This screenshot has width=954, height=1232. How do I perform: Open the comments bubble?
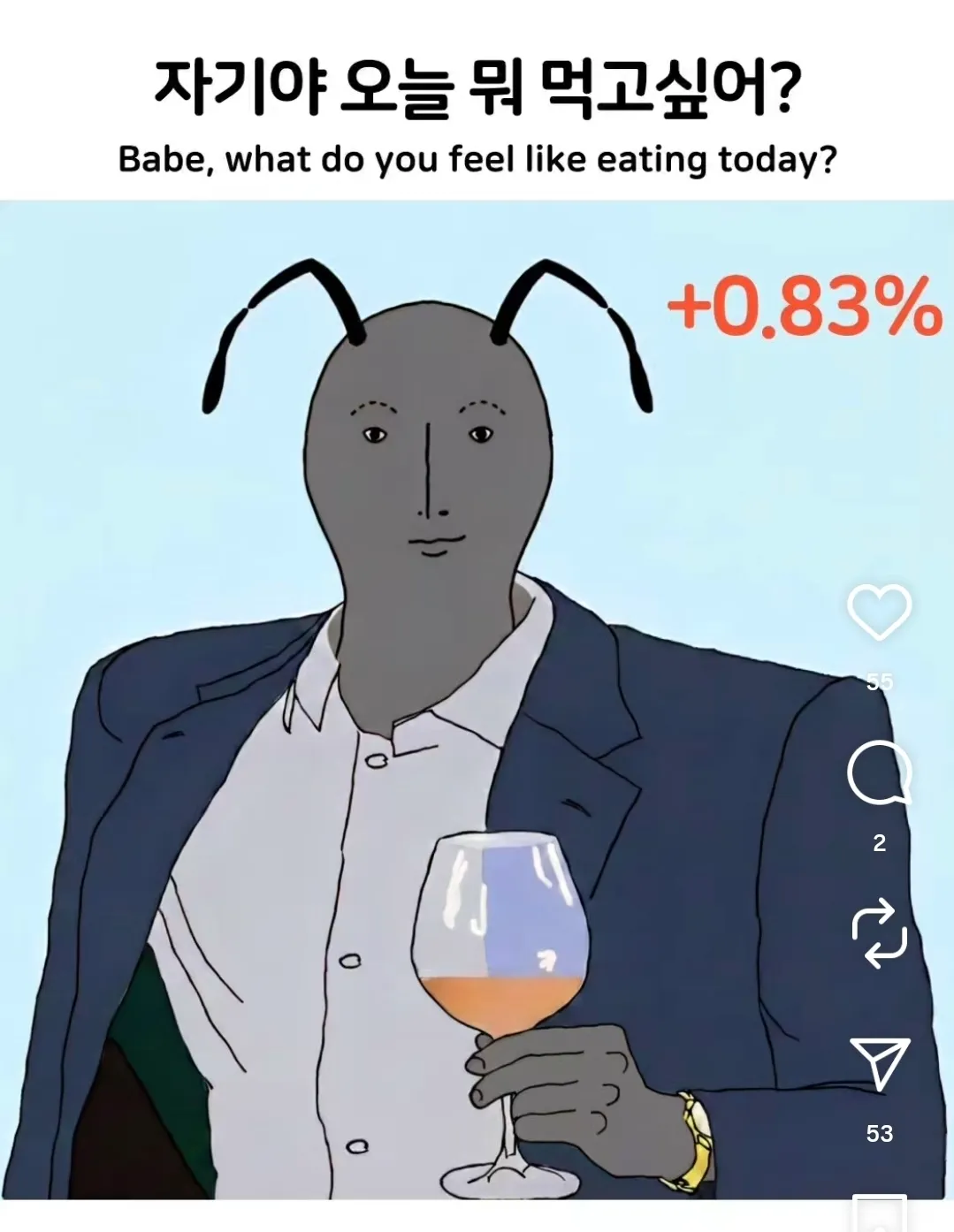(x=879, y=773)
